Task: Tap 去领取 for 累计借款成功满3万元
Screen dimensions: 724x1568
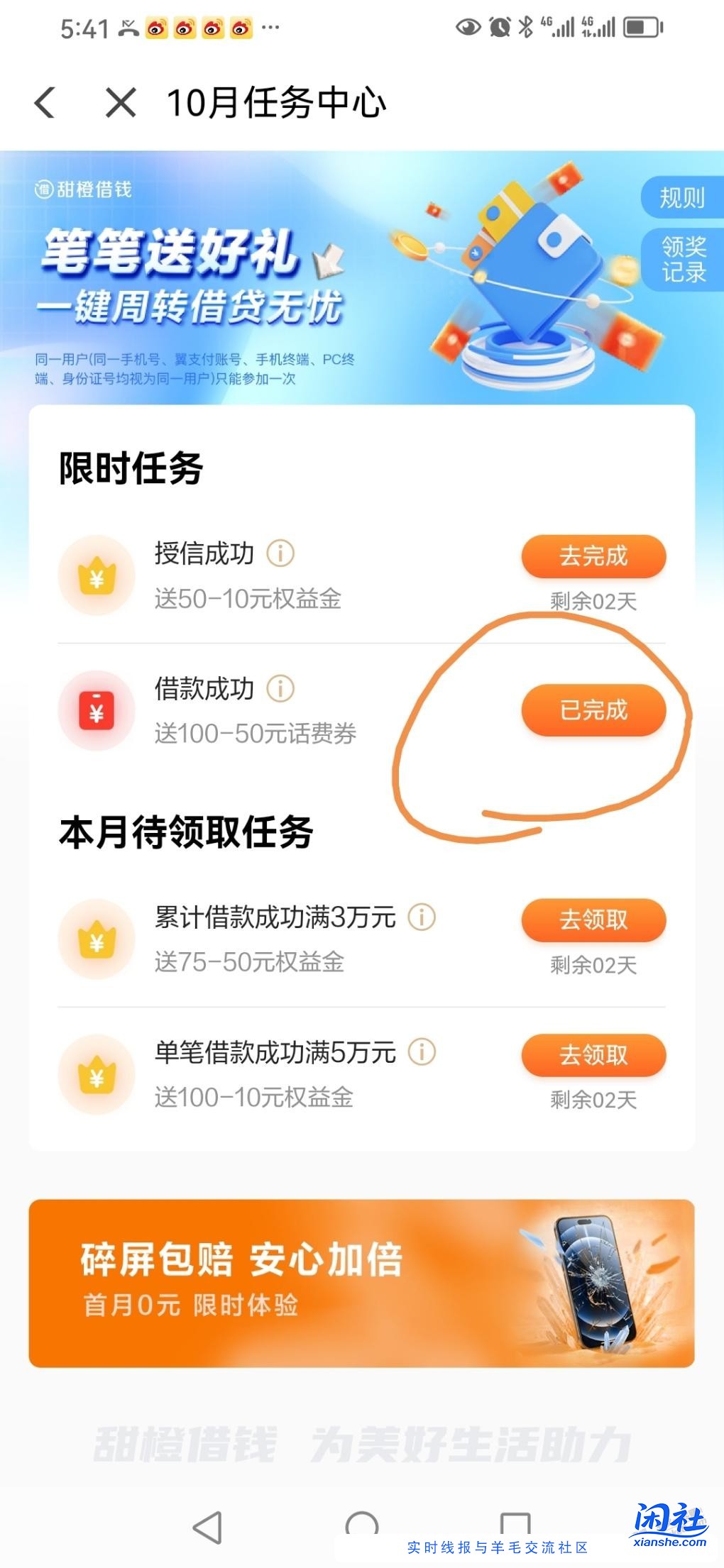Action: point(593,920)
